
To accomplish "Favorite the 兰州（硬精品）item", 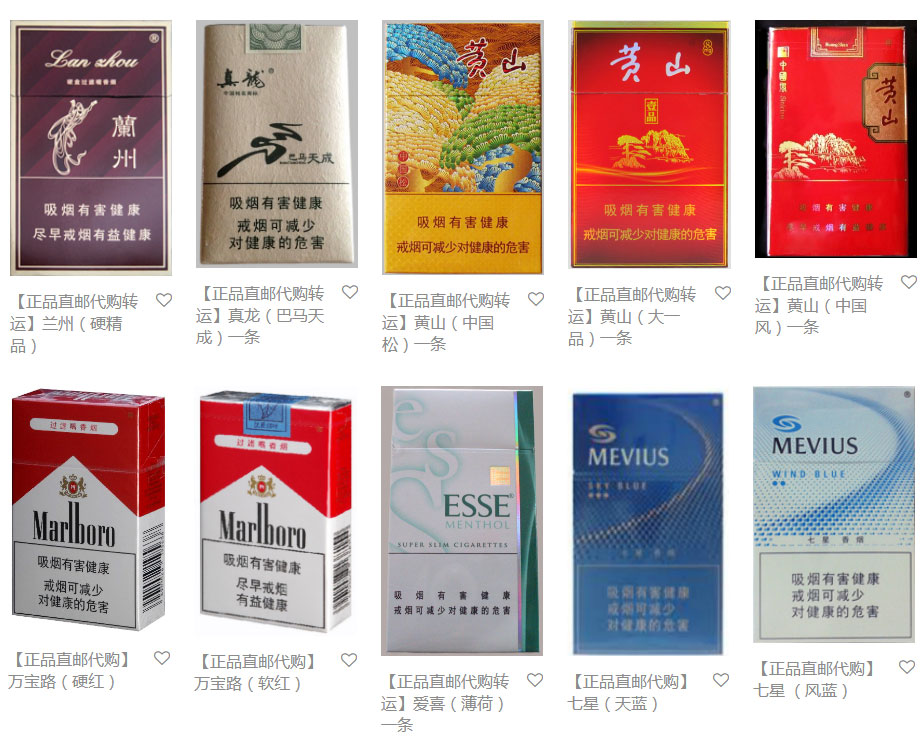I will click(x=164, y=300).
